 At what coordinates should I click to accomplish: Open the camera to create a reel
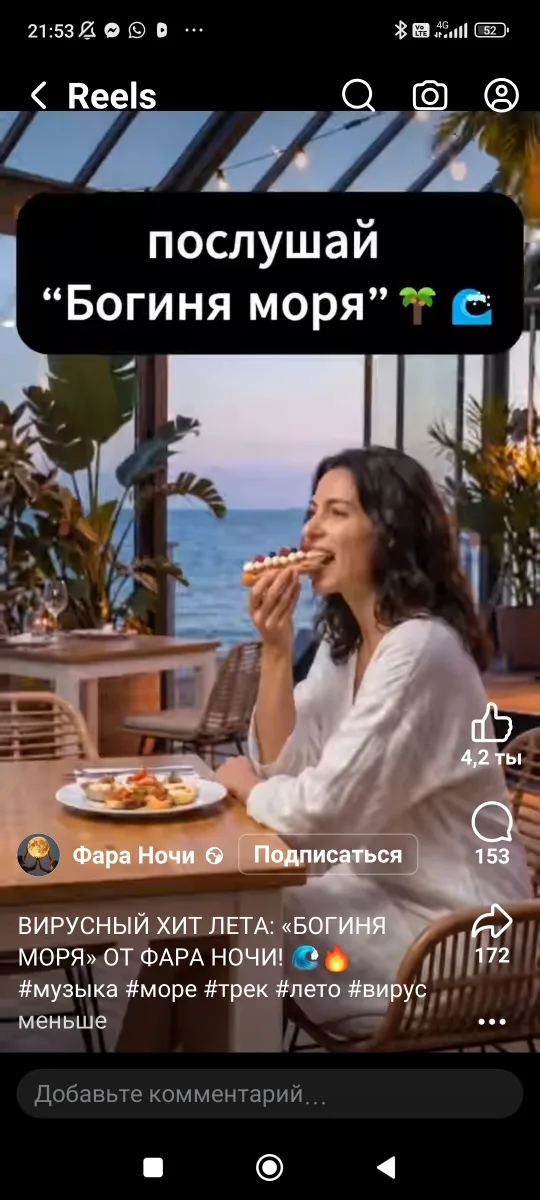click(x=430, y=96)
